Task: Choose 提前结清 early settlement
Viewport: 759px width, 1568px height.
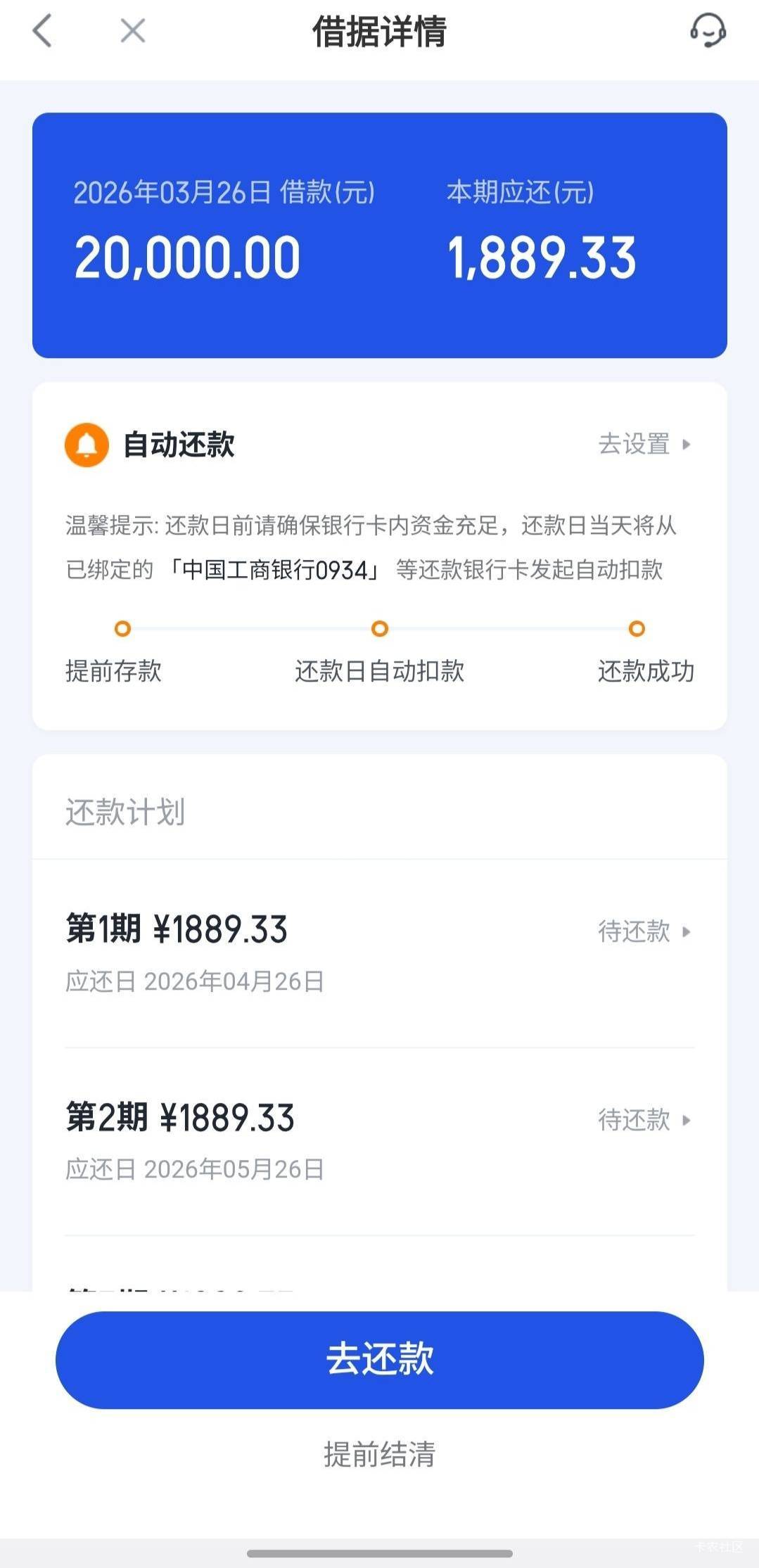Action: coord(380,1455)
